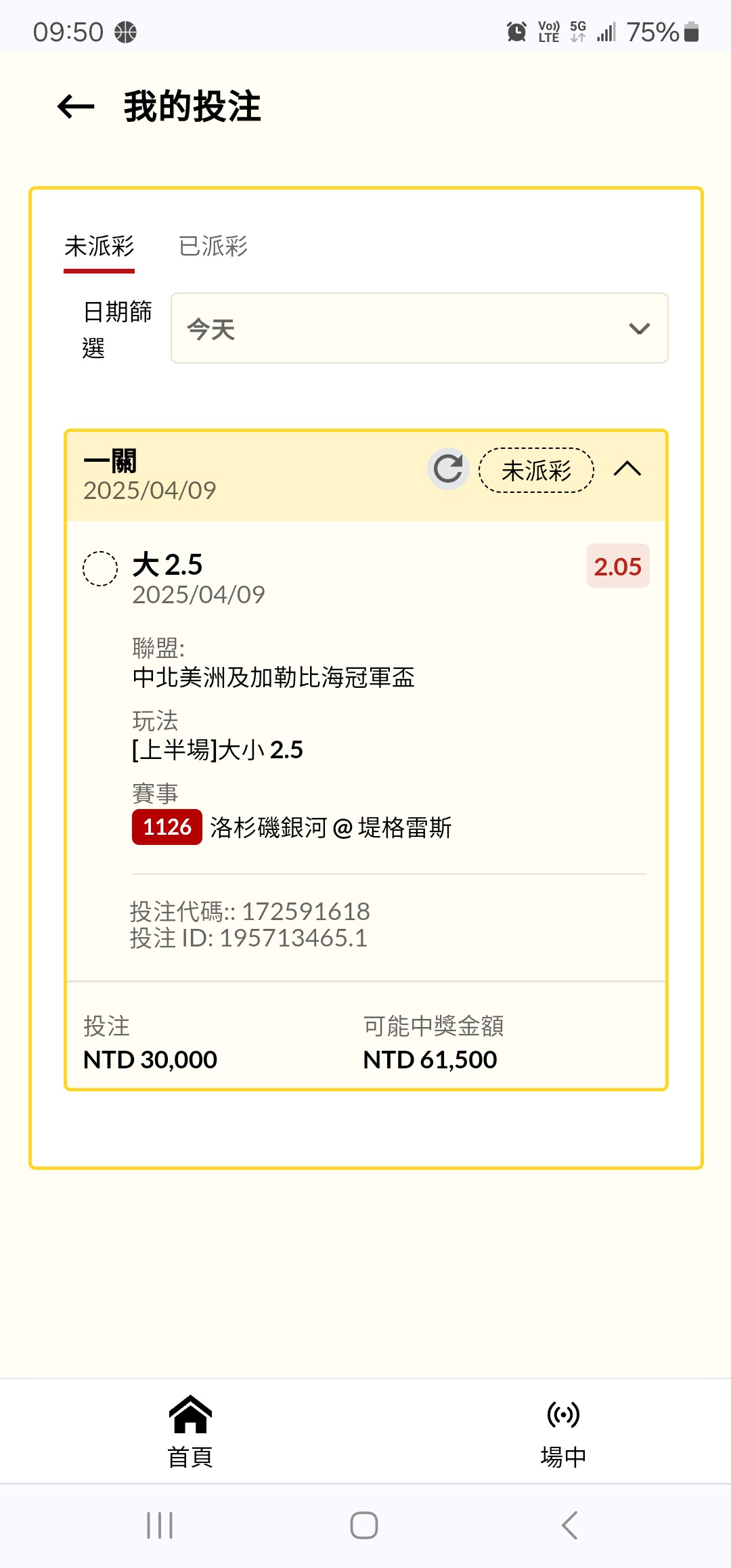Tap the system recent apps button

pos(160,1525)
